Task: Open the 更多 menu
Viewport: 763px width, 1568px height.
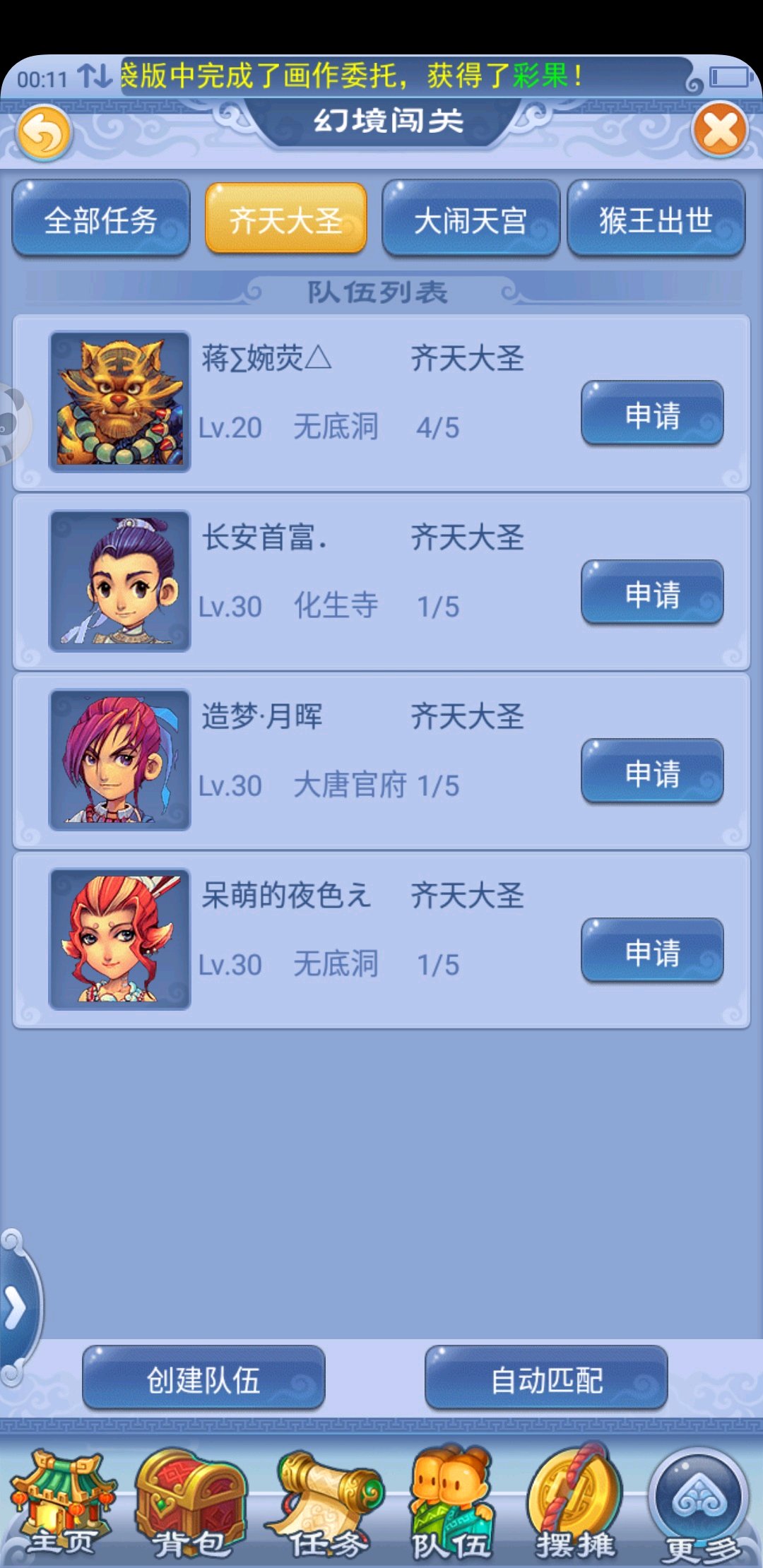Action: tap(701, 1504)
